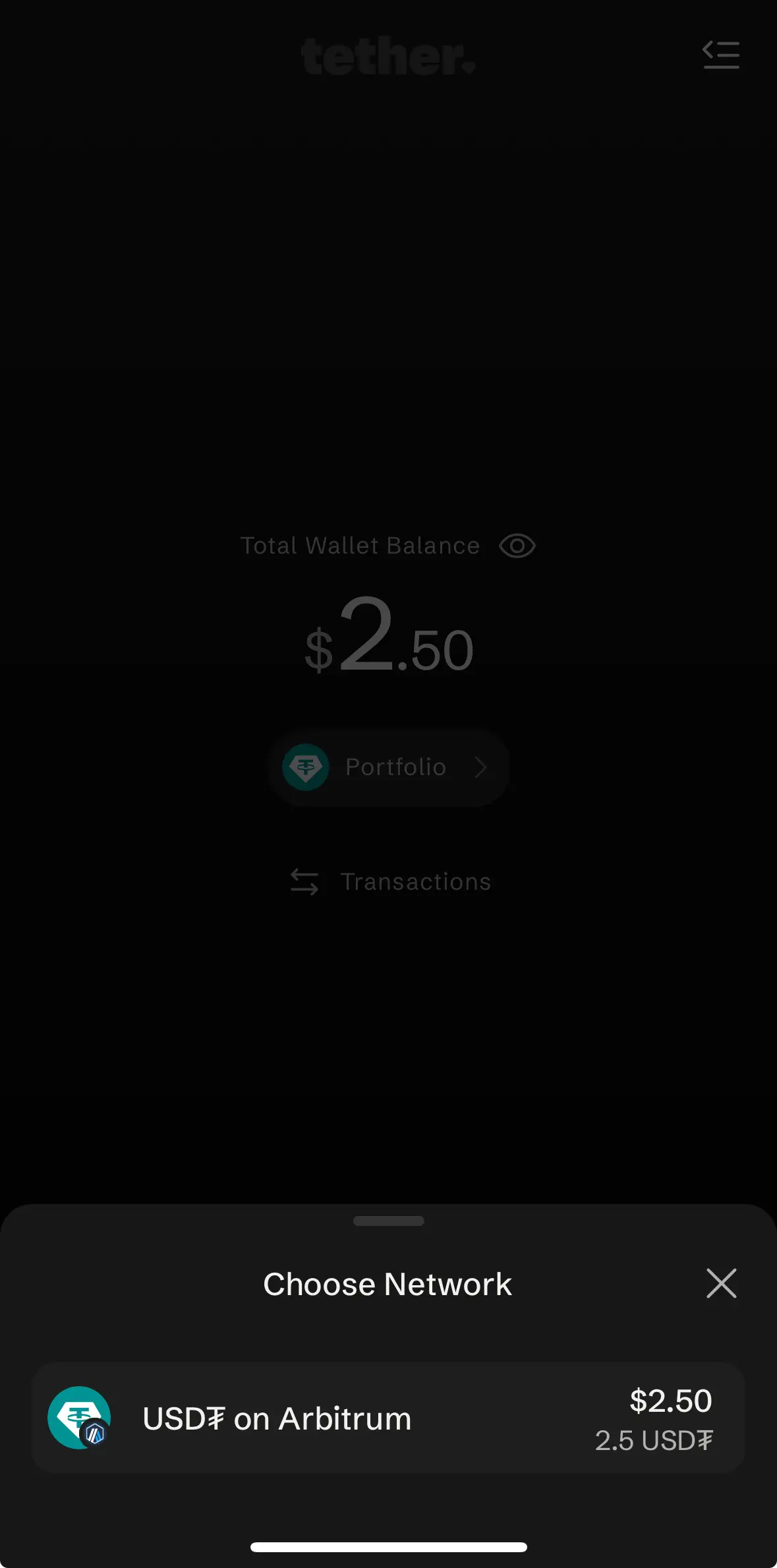Click the Tether USDT icon beside Portfolio
The width and height of the screenshot is (777, 1568).
pos(306,767)
